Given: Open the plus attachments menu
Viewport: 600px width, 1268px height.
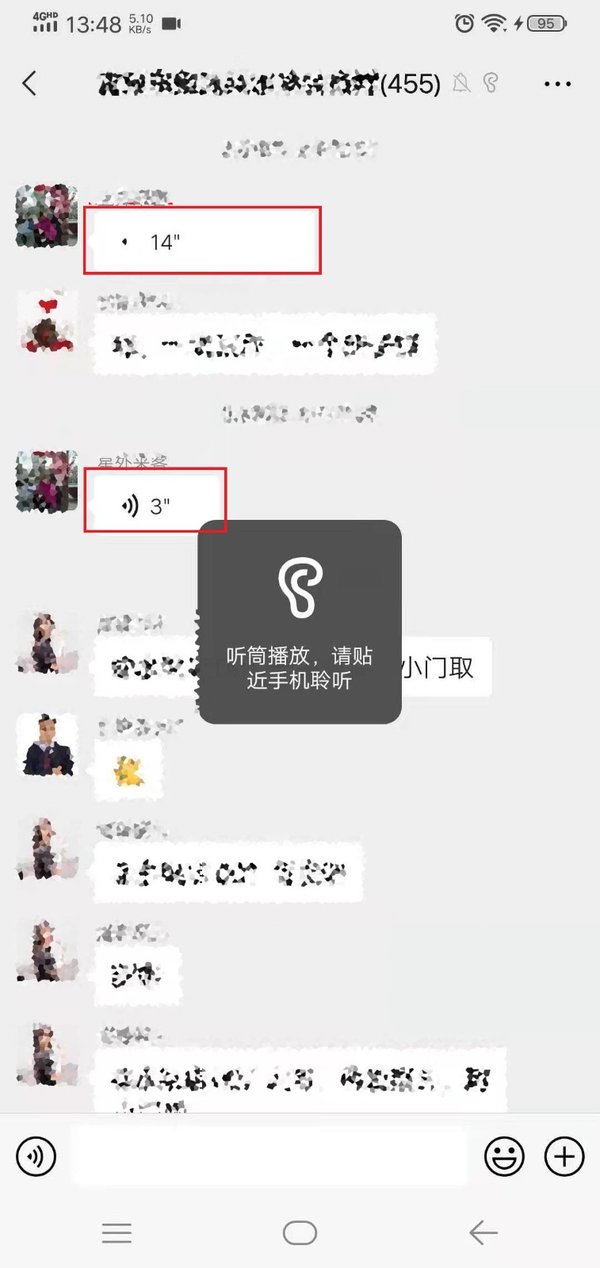Looking at the screenshot, I should click(564, 1157).
